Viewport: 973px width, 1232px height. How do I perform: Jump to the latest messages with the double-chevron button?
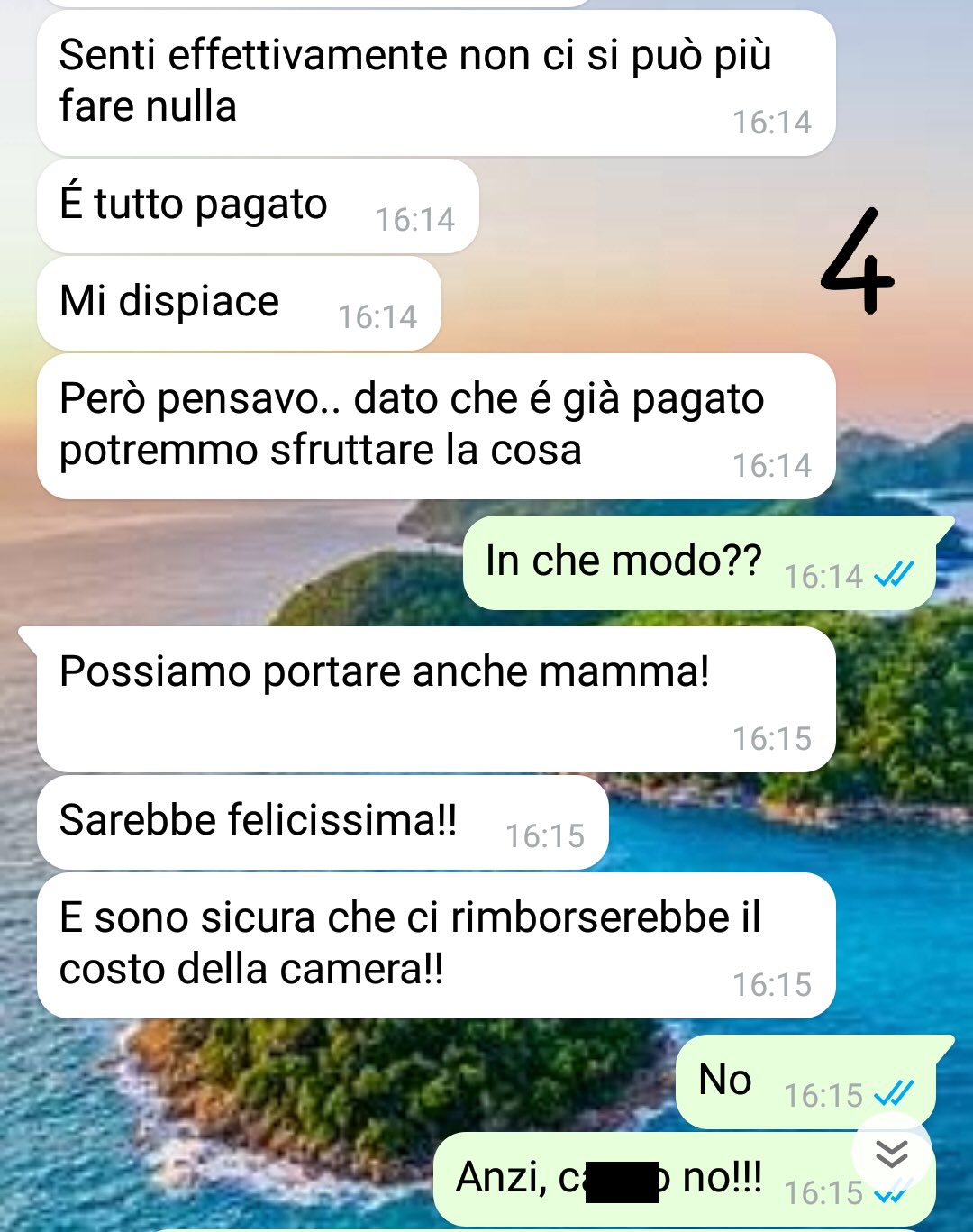(891, 1154)
